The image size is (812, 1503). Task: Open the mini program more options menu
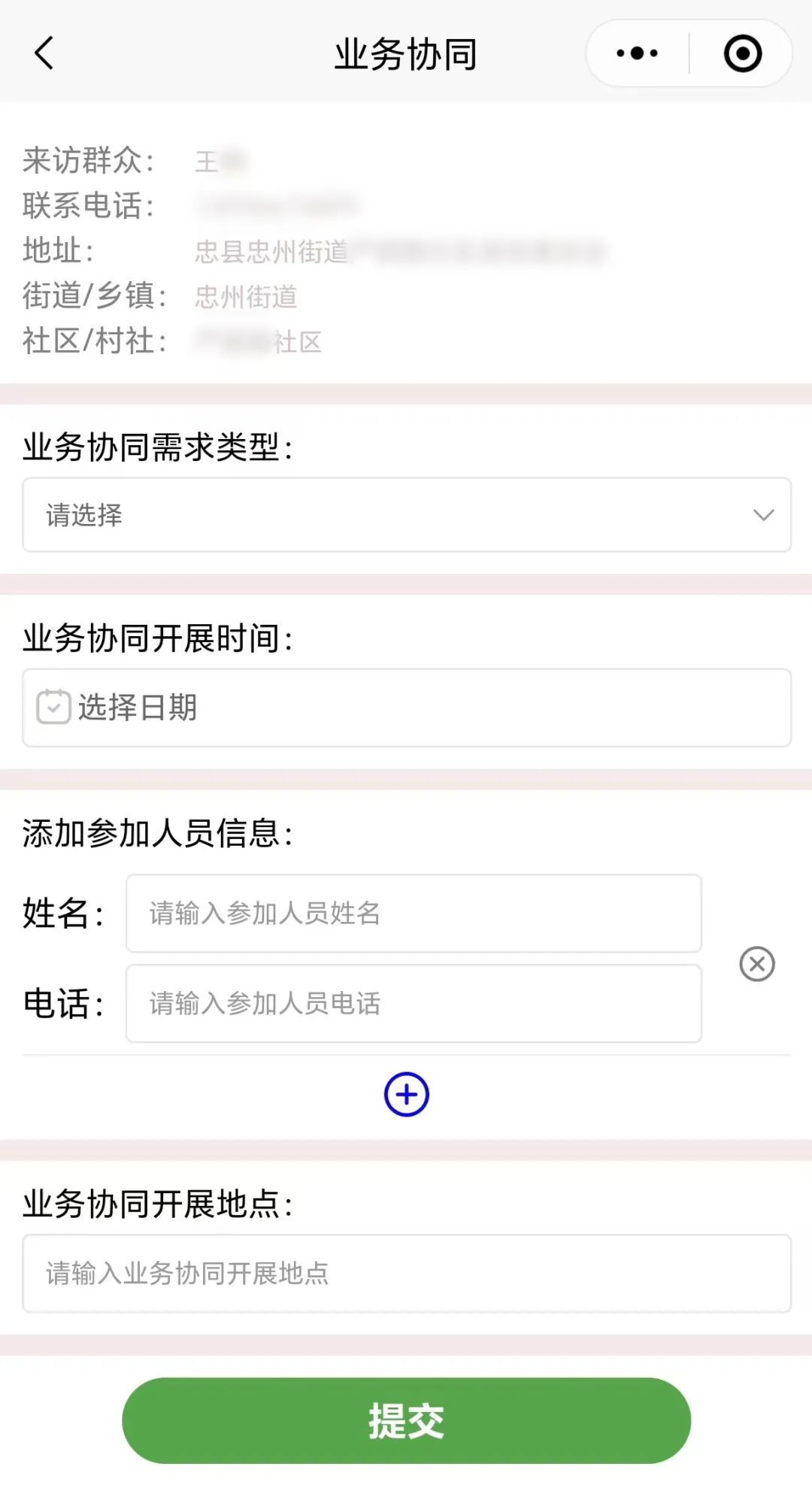tap(637, 53)
